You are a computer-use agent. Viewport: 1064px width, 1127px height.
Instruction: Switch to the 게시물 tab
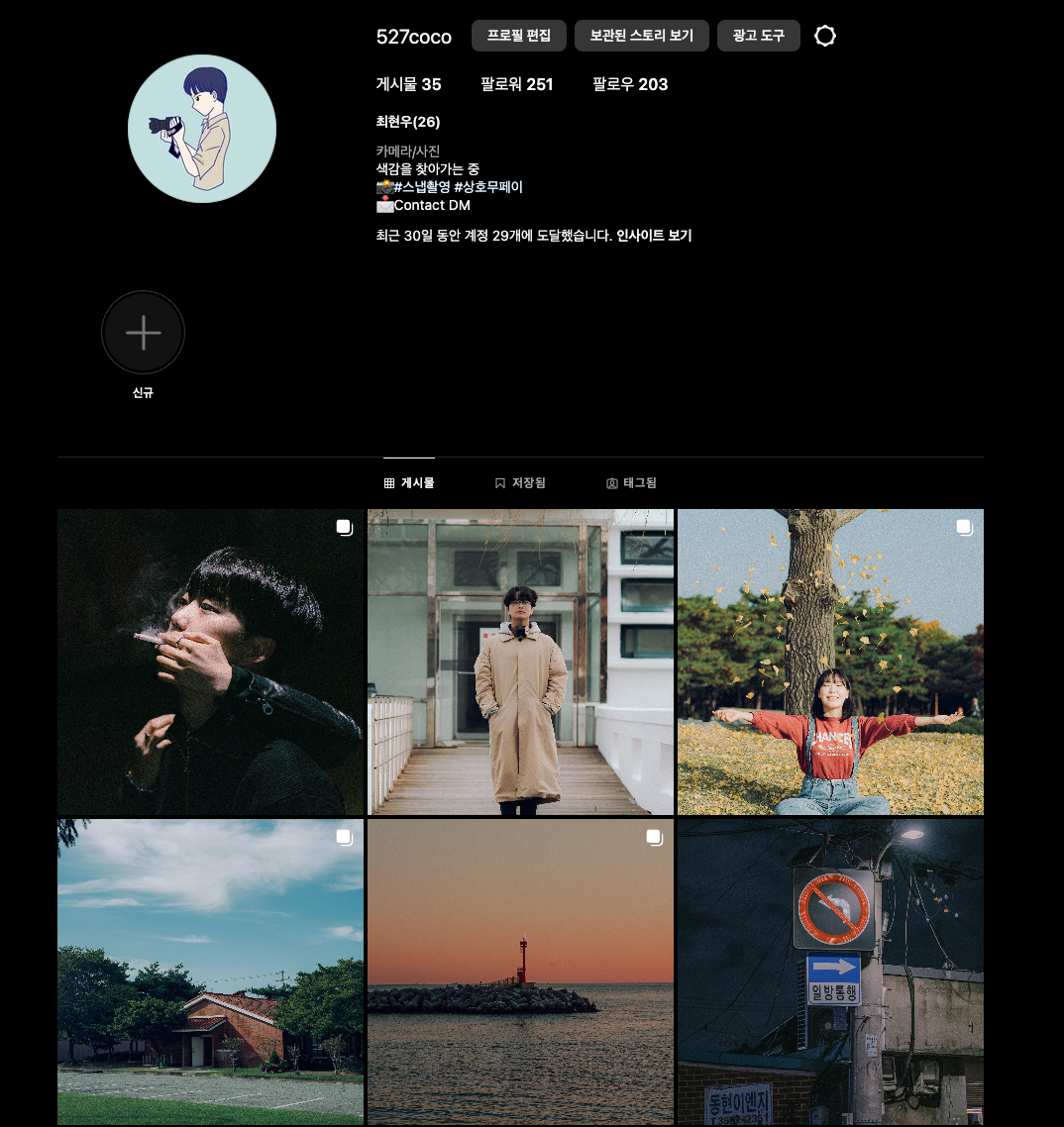(x=409, y=483)
